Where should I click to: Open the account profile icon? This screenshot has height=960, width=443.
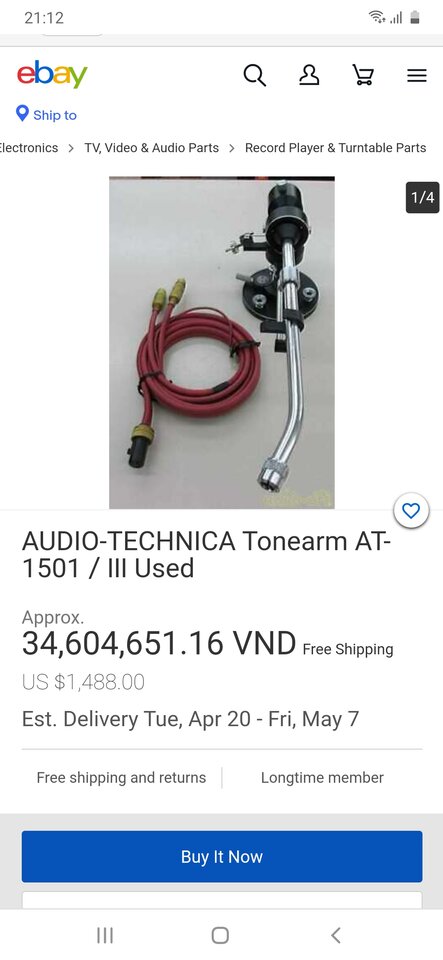(309, 75)
